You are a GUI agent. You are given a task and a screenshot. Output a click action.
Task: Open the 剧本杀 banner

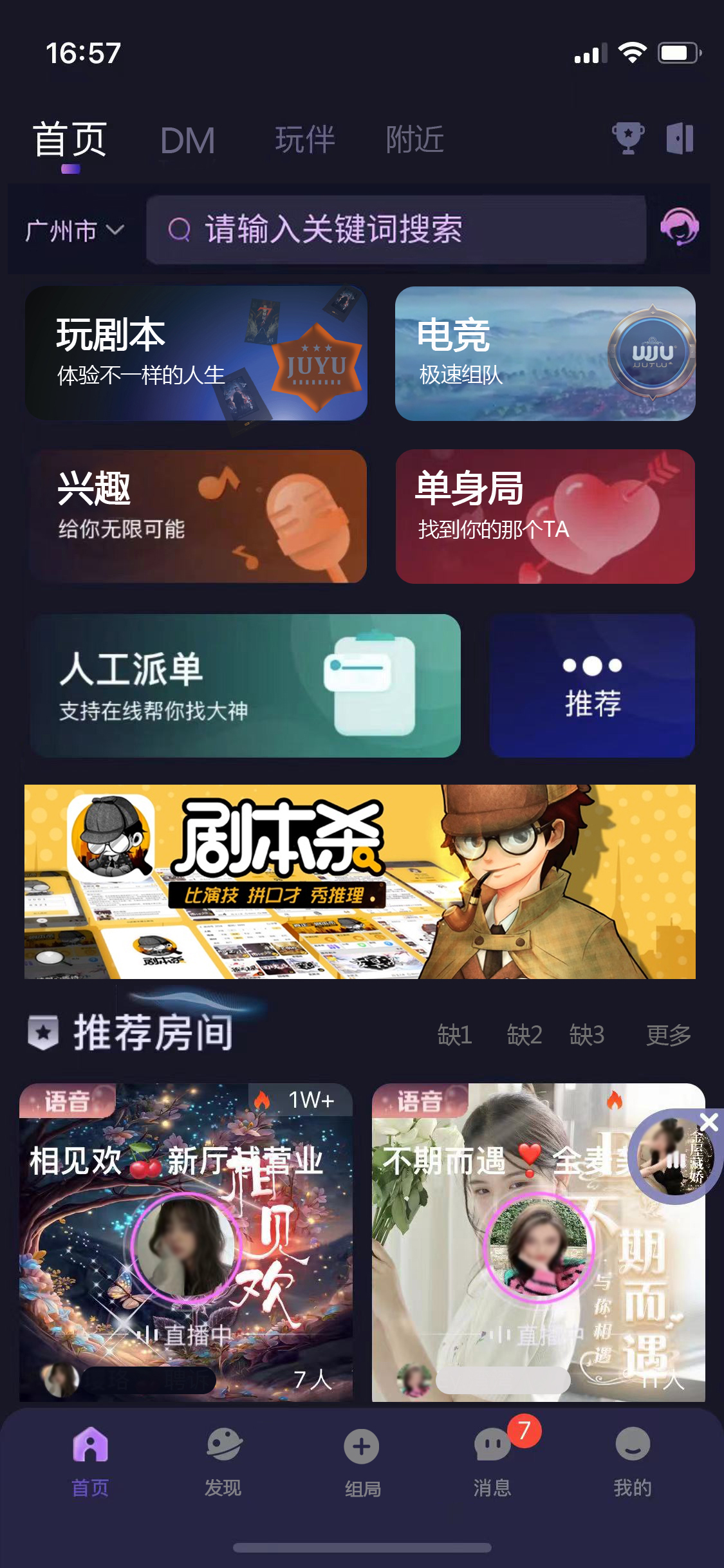coord(360,881)
